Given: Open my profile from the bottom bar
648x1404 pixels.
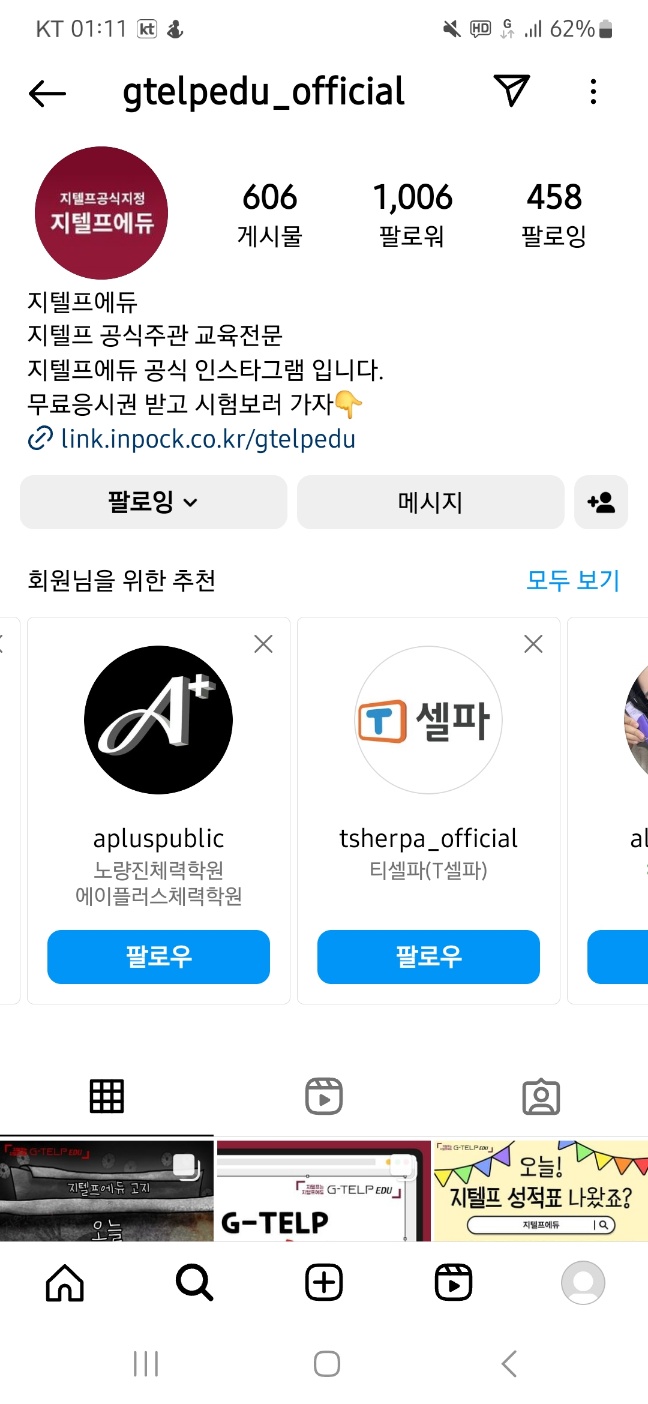Looking at the screenshot, I should [x=583, y=1282].
